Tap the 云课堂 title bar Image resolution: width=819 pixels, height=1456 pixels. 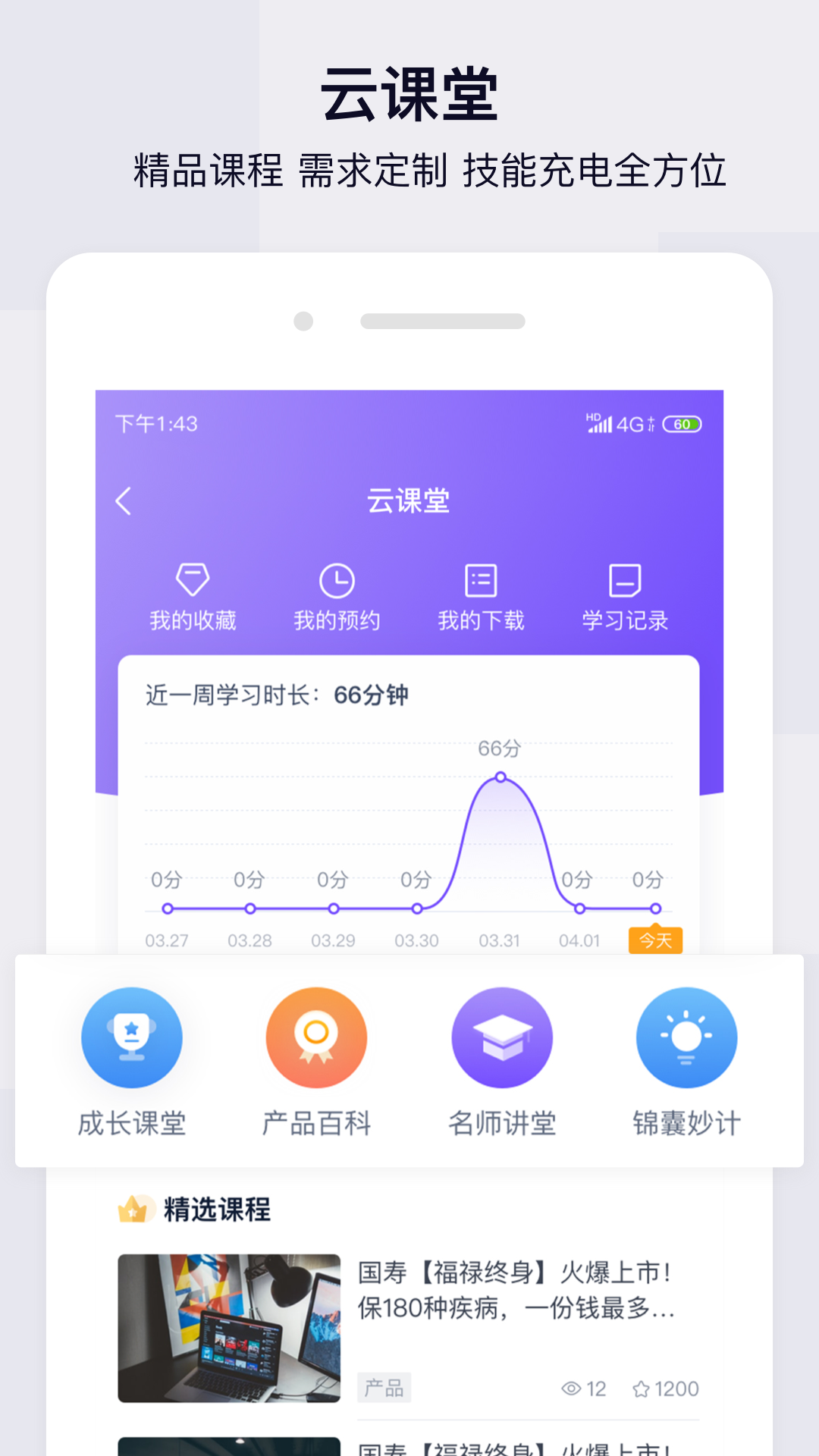coord(409,501)
